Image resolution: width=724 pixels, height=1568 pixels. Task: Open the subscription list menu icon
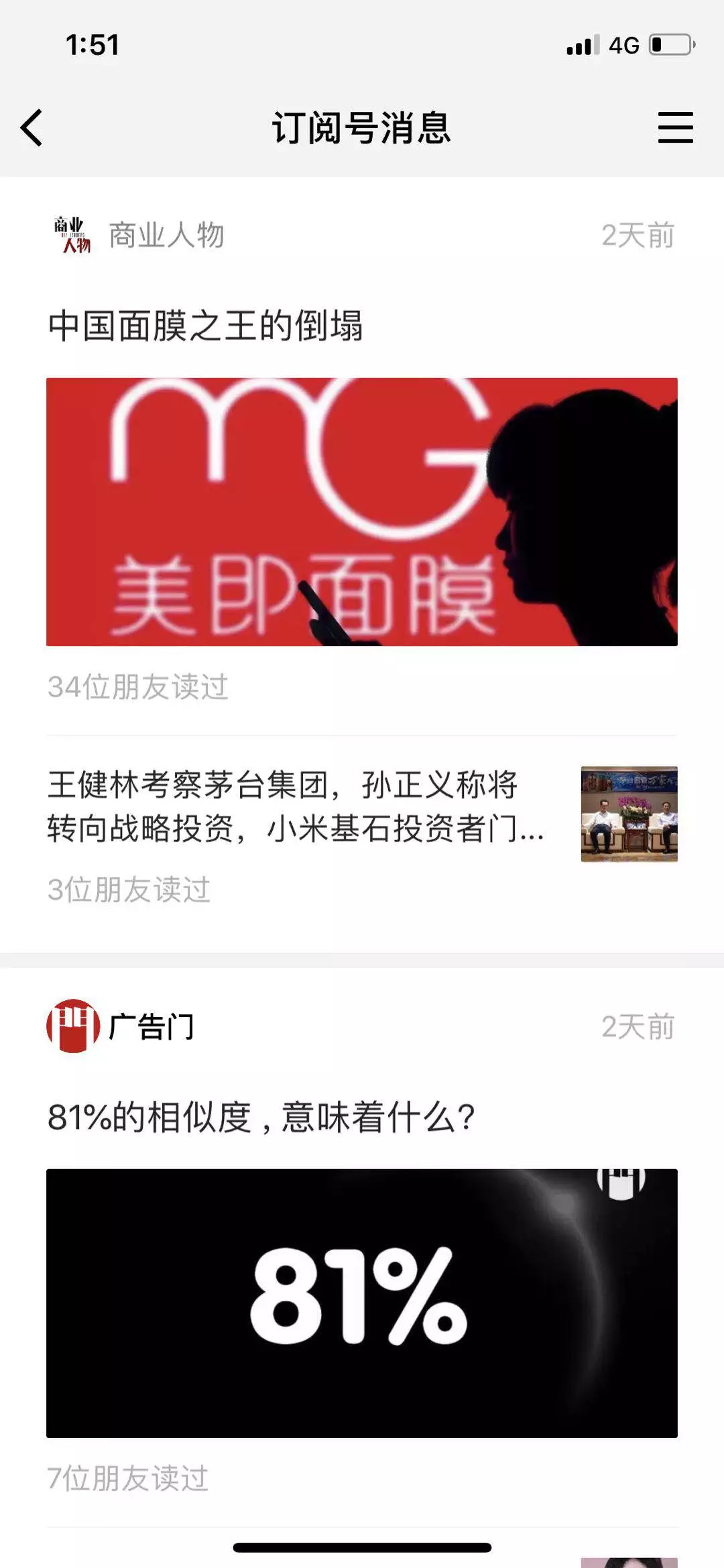[x=675, y=127]
